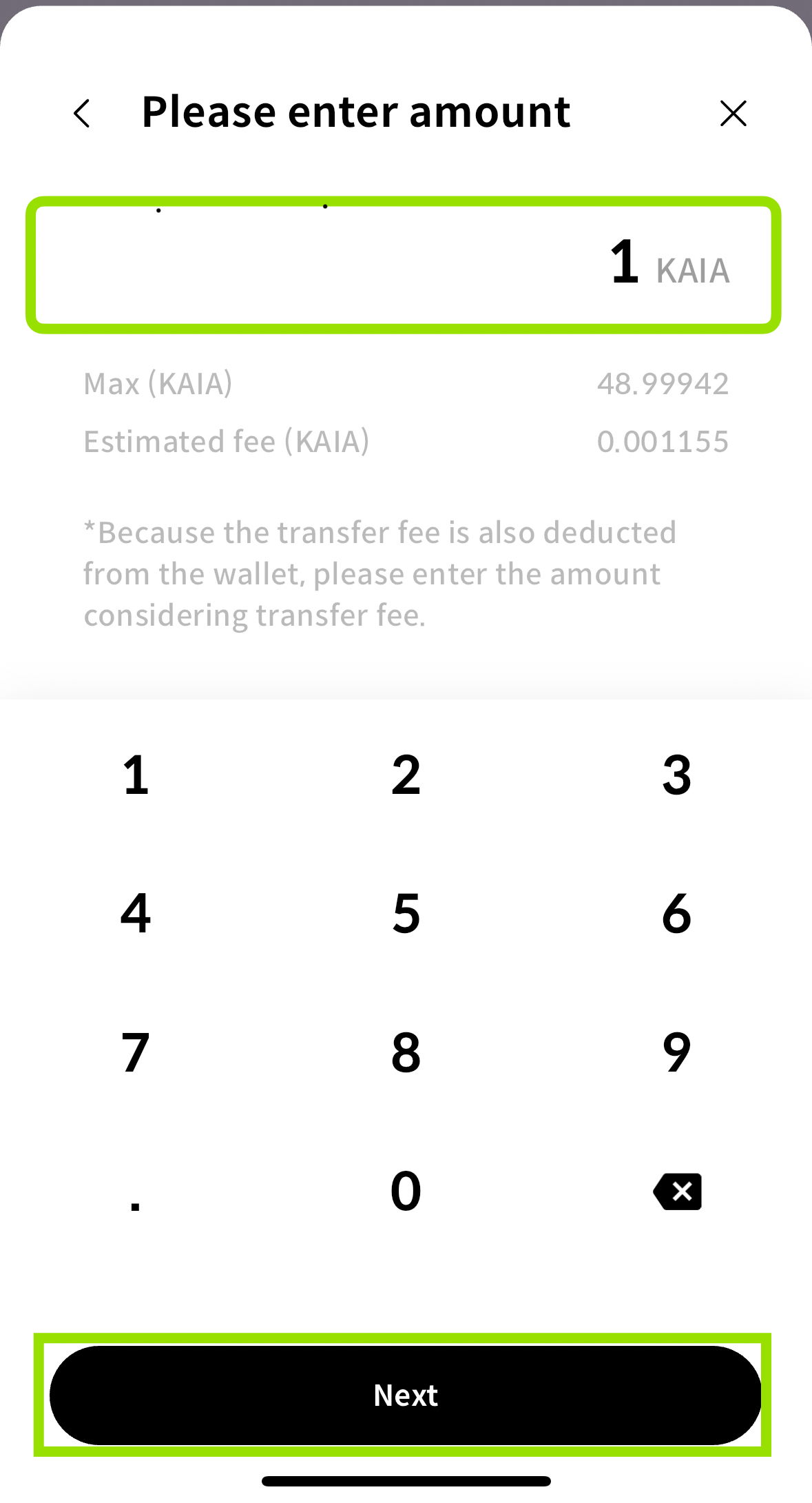The width and height of the screenshot is (812, 1503).
Task: Close the enter amount sheet
Action: pyautogui.click(x=733, y=114)
